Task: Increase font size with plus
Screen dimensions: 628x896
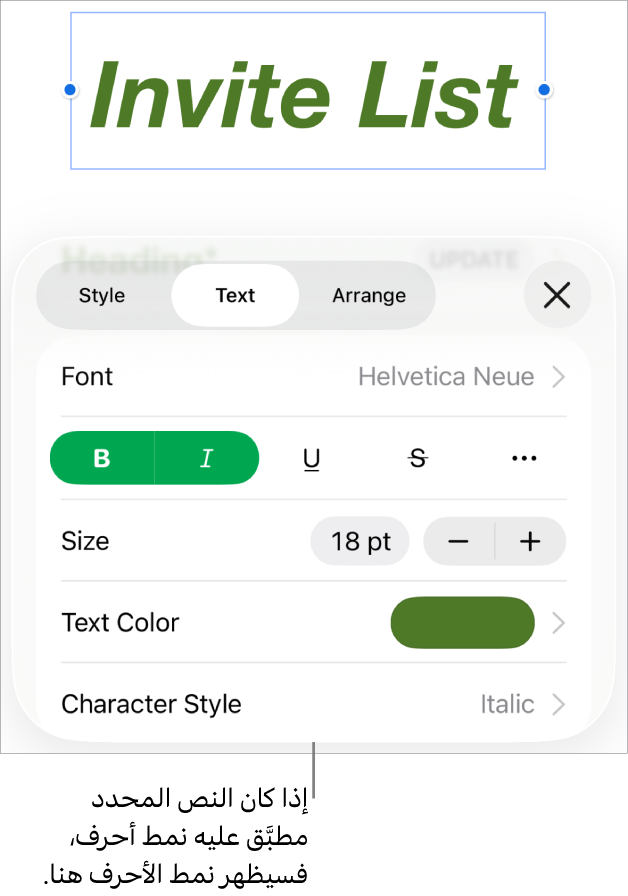Action: click(530, 542)
